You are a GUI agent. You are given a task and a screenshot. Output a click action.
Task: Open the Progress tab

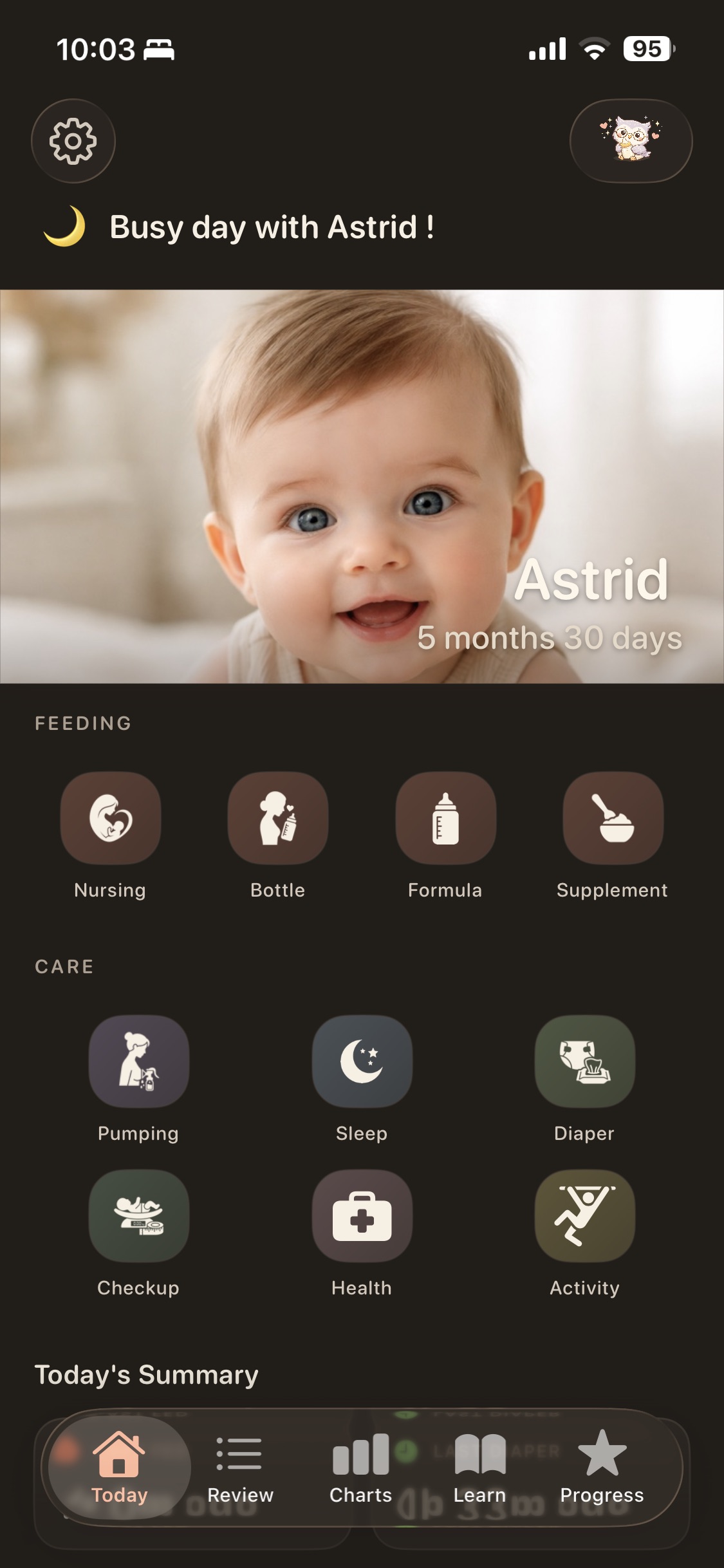[x=602, y=1468]
